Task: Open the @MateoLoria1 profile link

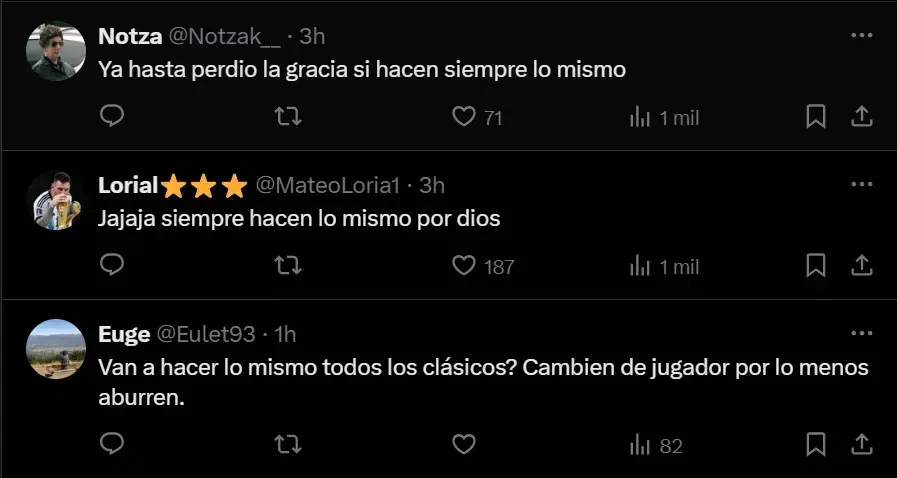Action: point(328,185)
